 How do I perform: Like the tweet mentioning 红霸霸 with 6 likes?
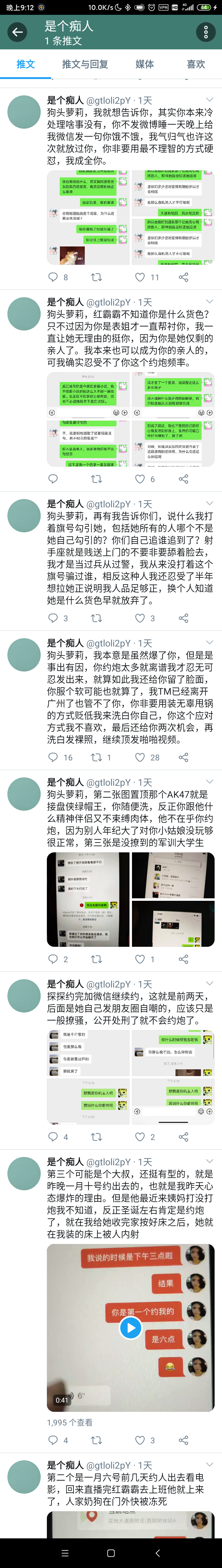coord(140,479)
